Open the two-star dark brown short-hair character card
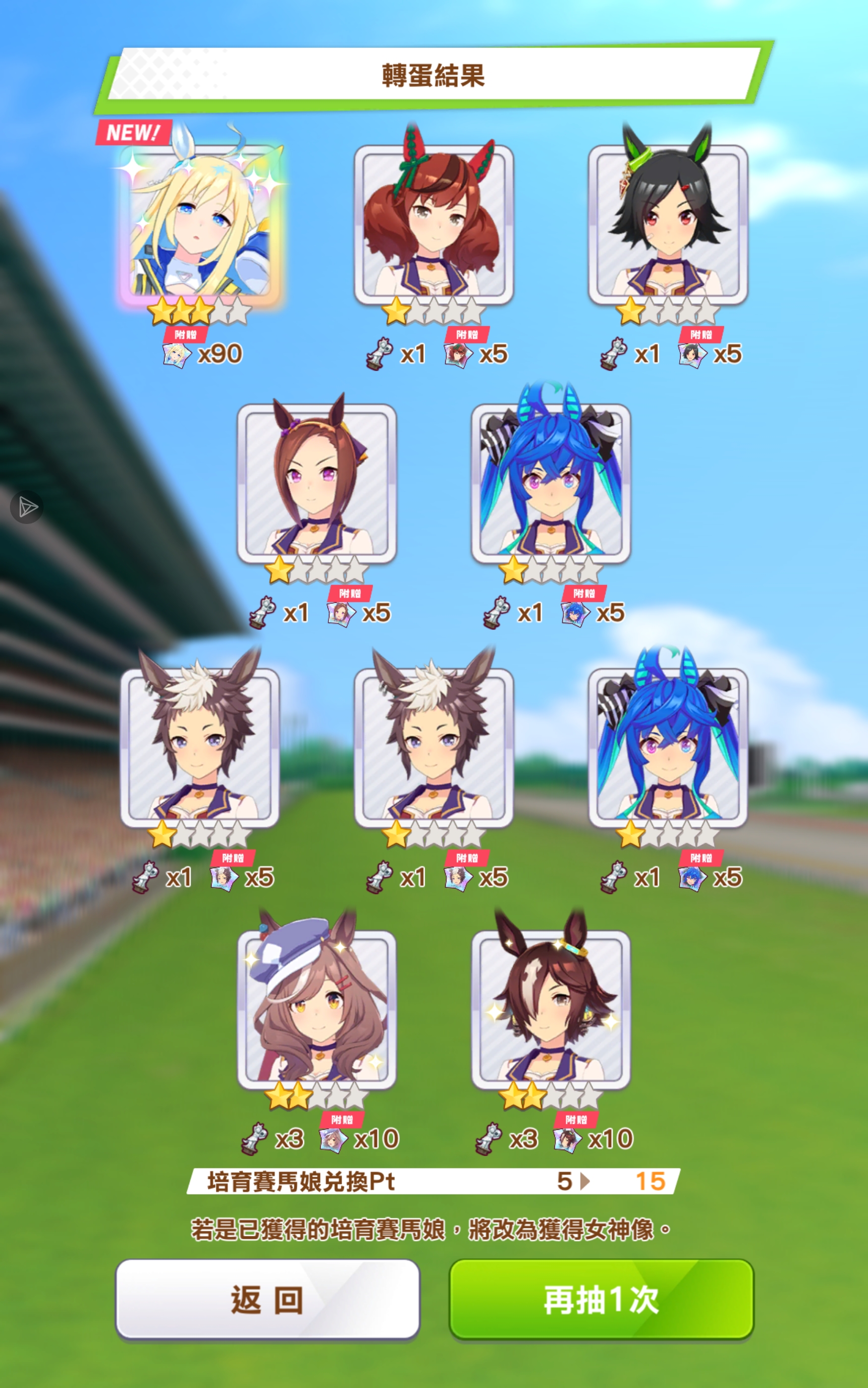The width and height of the screenshot is (868, 1388). pyautogui.click(x=550, y=1009)
